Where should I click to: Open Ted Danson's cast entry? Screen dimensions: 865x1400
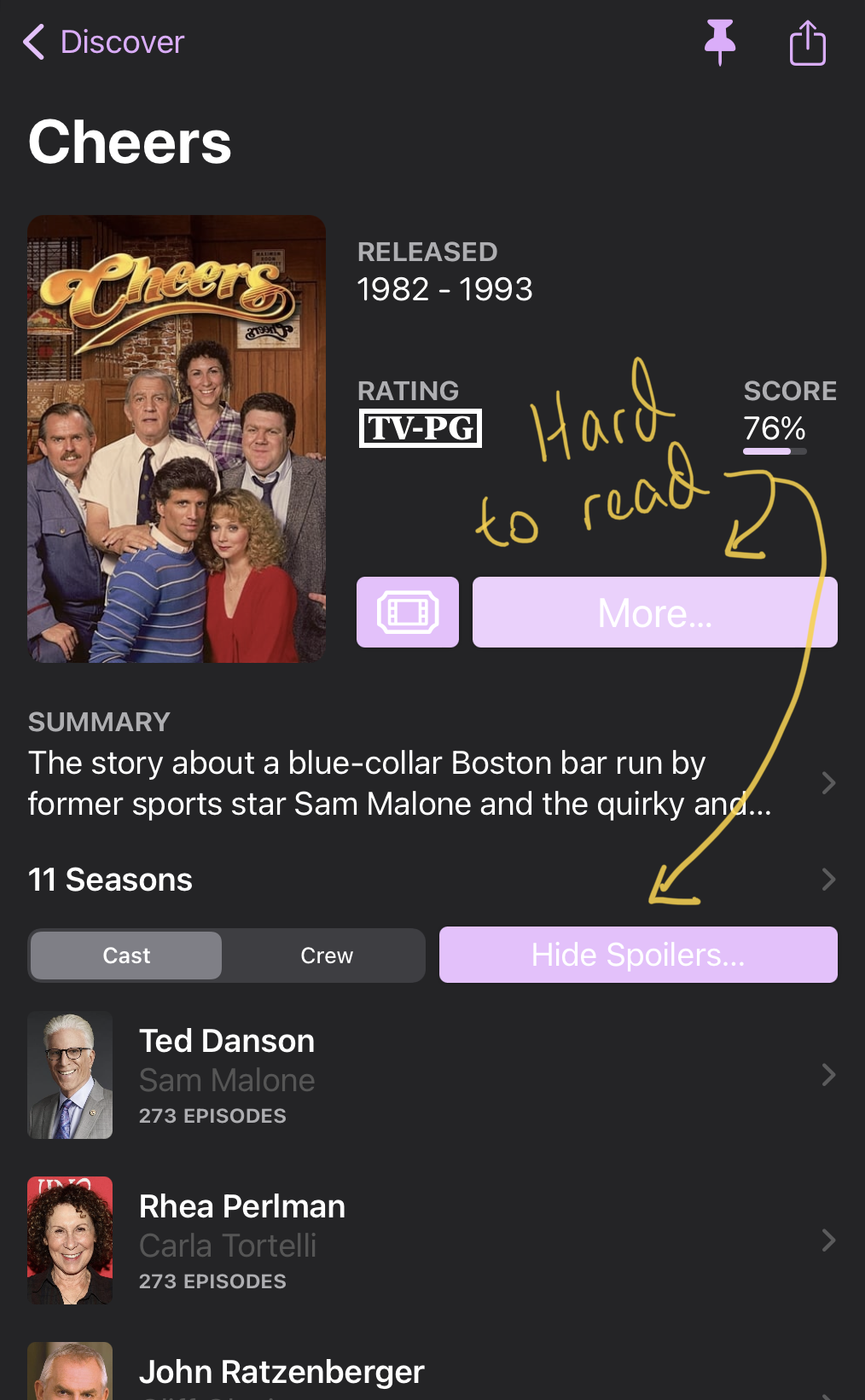pos(430,1075)
